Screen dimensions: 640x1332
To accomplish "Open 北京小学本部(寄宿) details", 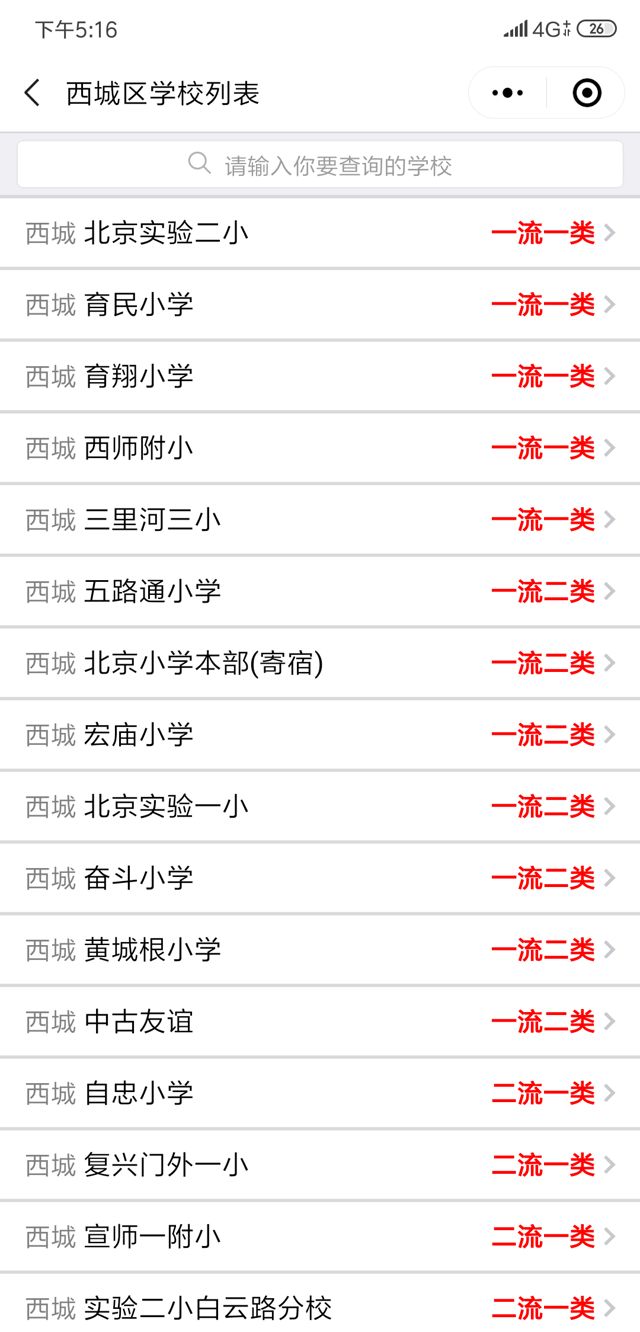I will (x=320, y=663).
